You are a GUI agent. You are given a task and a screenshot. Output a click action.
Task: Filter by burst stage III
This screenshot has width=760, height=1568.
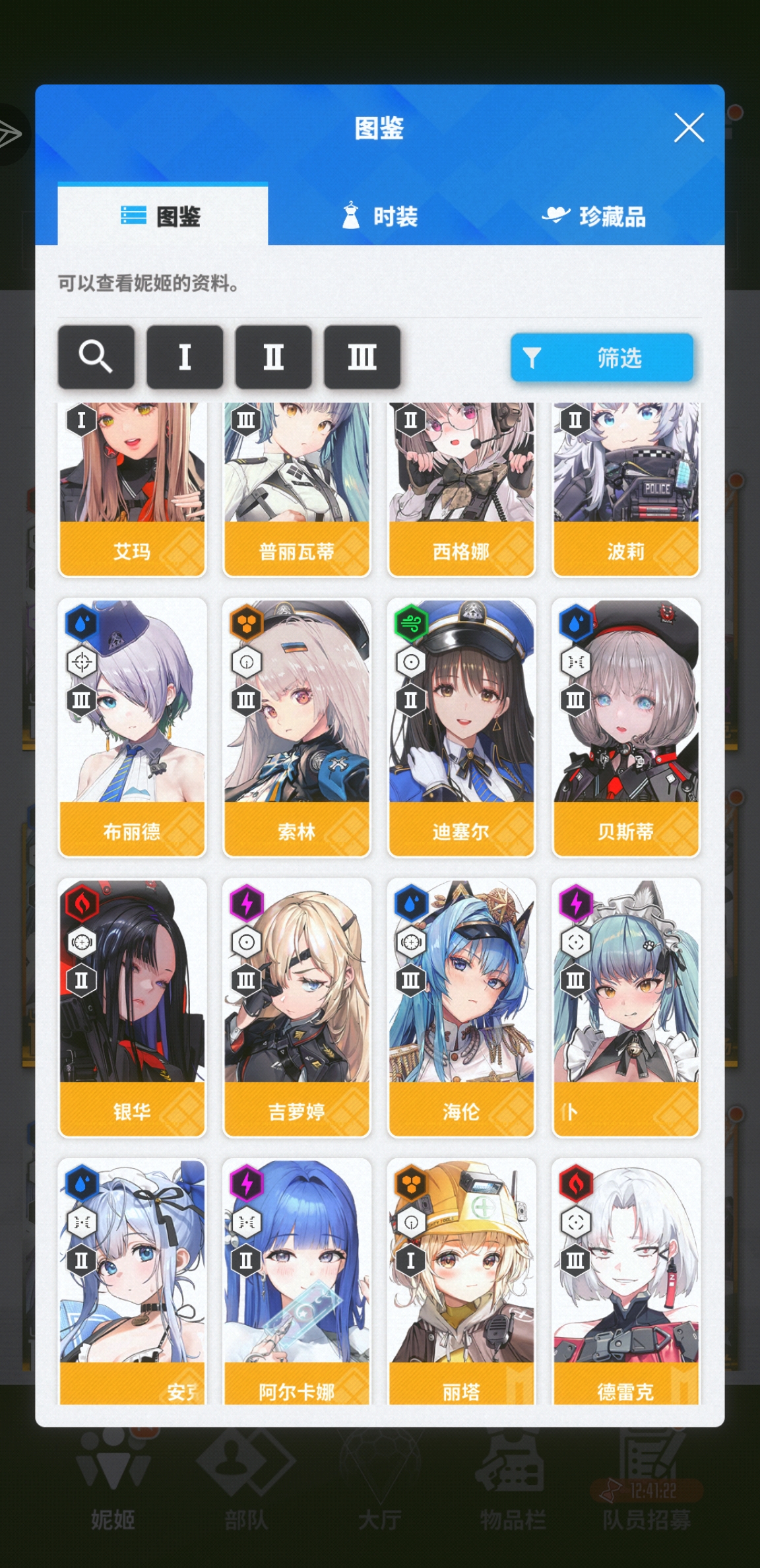point(362,357)
